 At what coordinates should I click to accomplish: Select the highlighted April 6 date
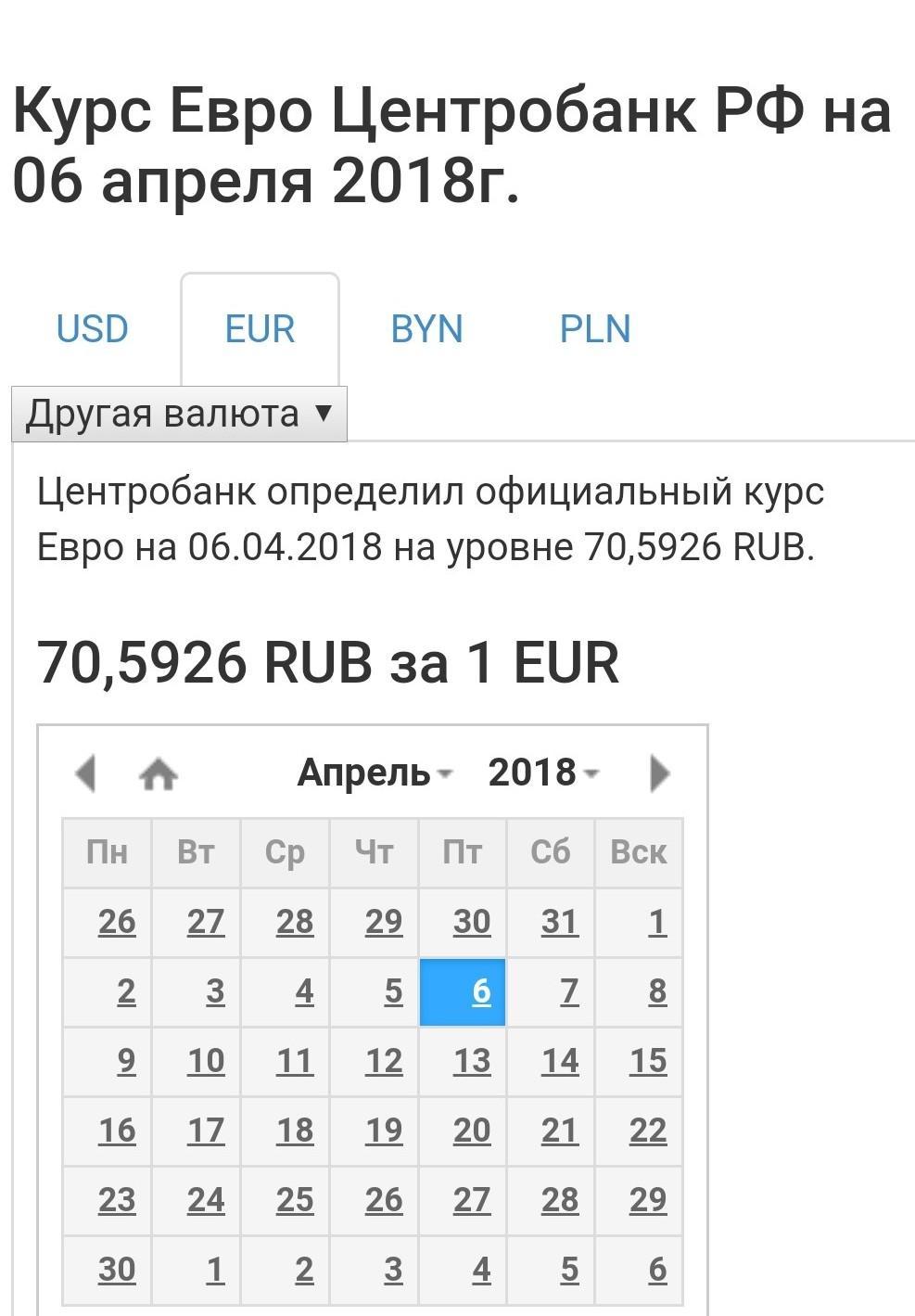(x=463, y=992)
